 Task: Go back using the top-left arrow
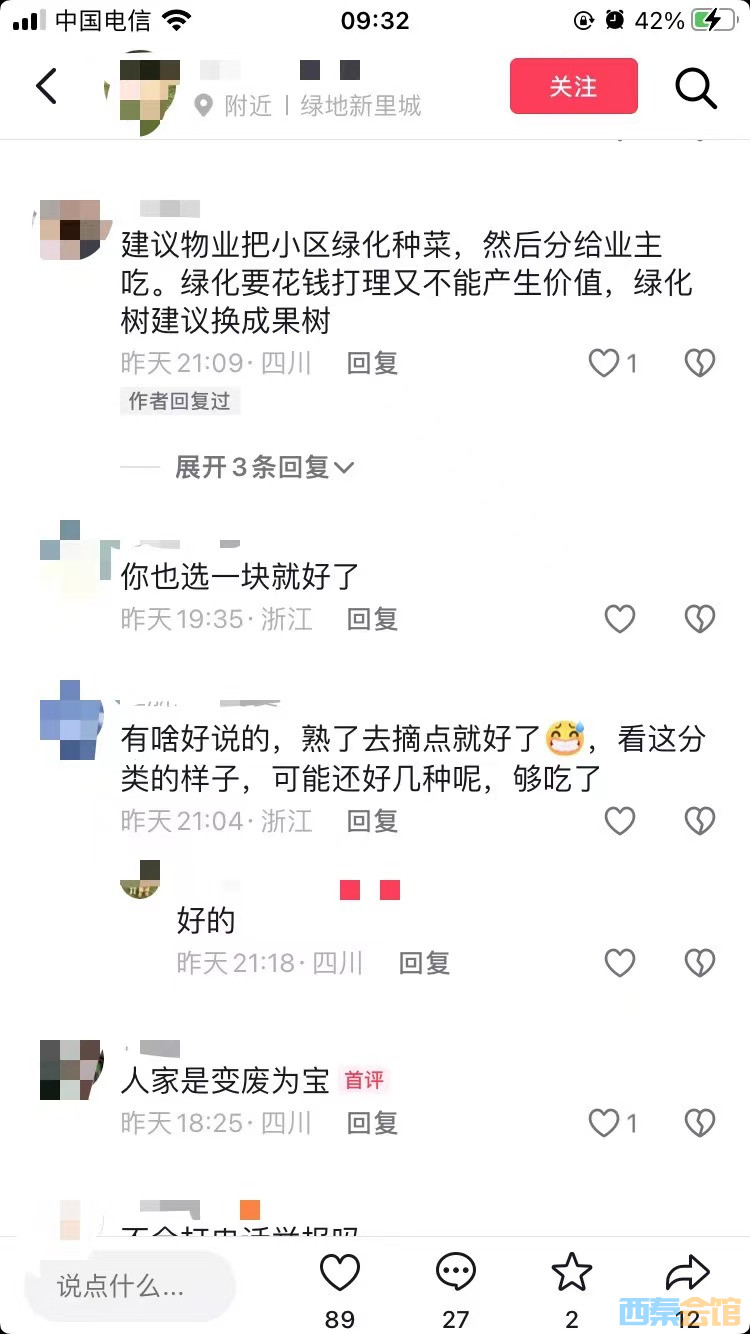(46, 87)
